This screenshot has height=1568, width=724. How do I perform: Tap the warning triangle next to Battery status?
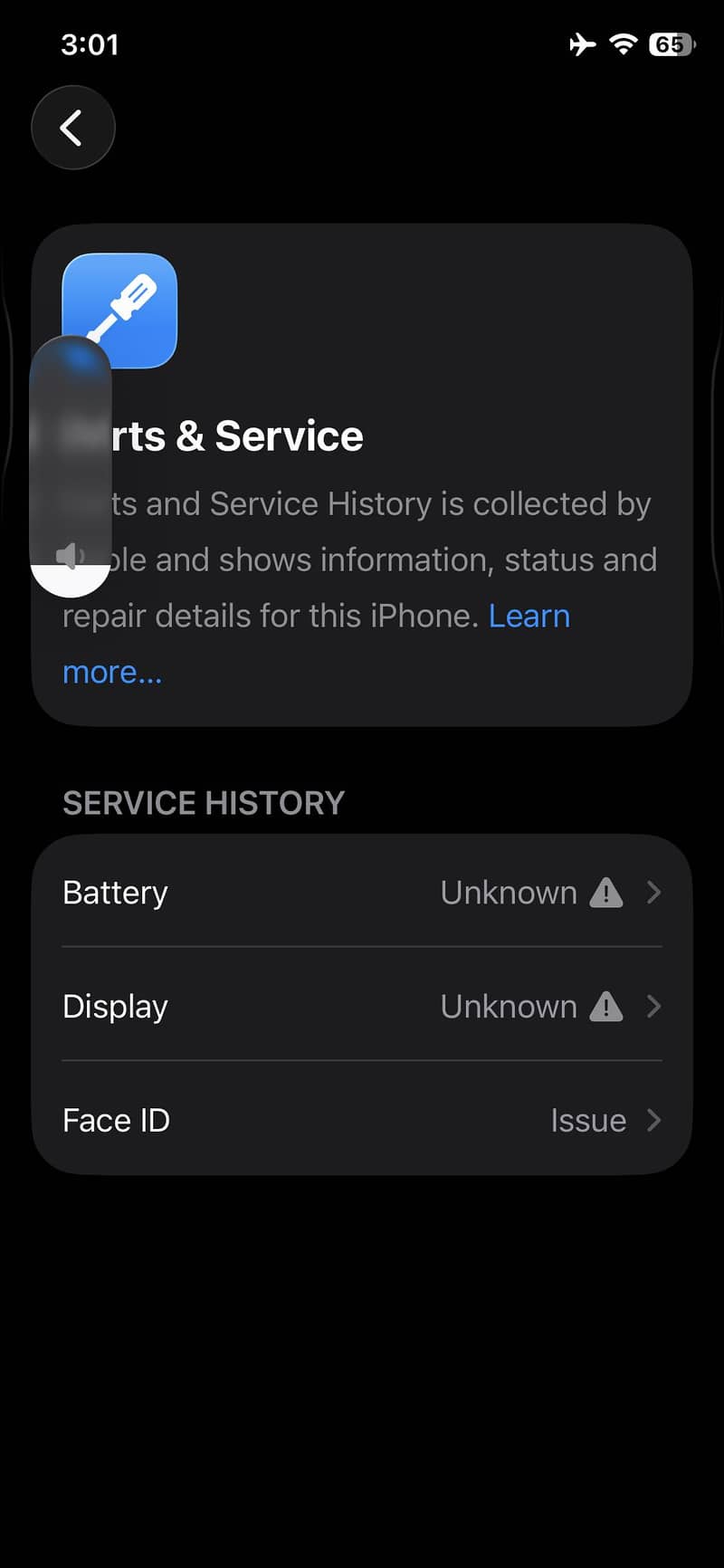pos(607,893)
